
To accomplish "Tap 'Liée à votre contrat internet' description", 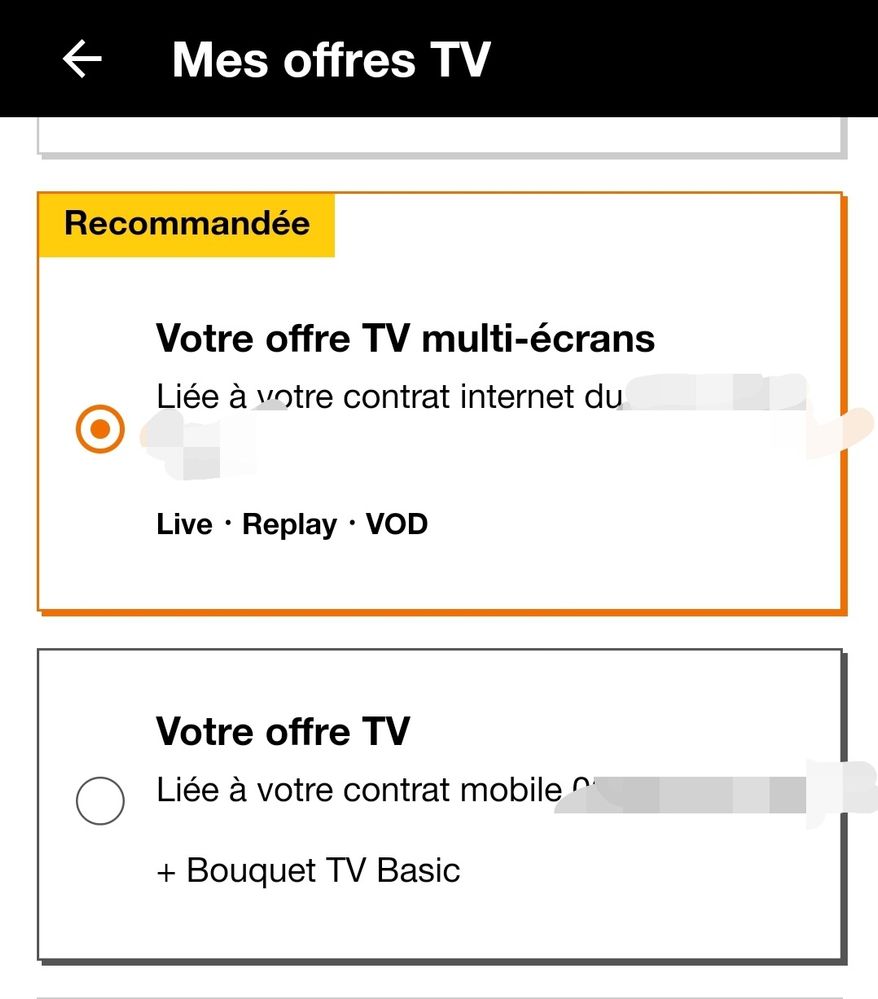I will (388, 396).
